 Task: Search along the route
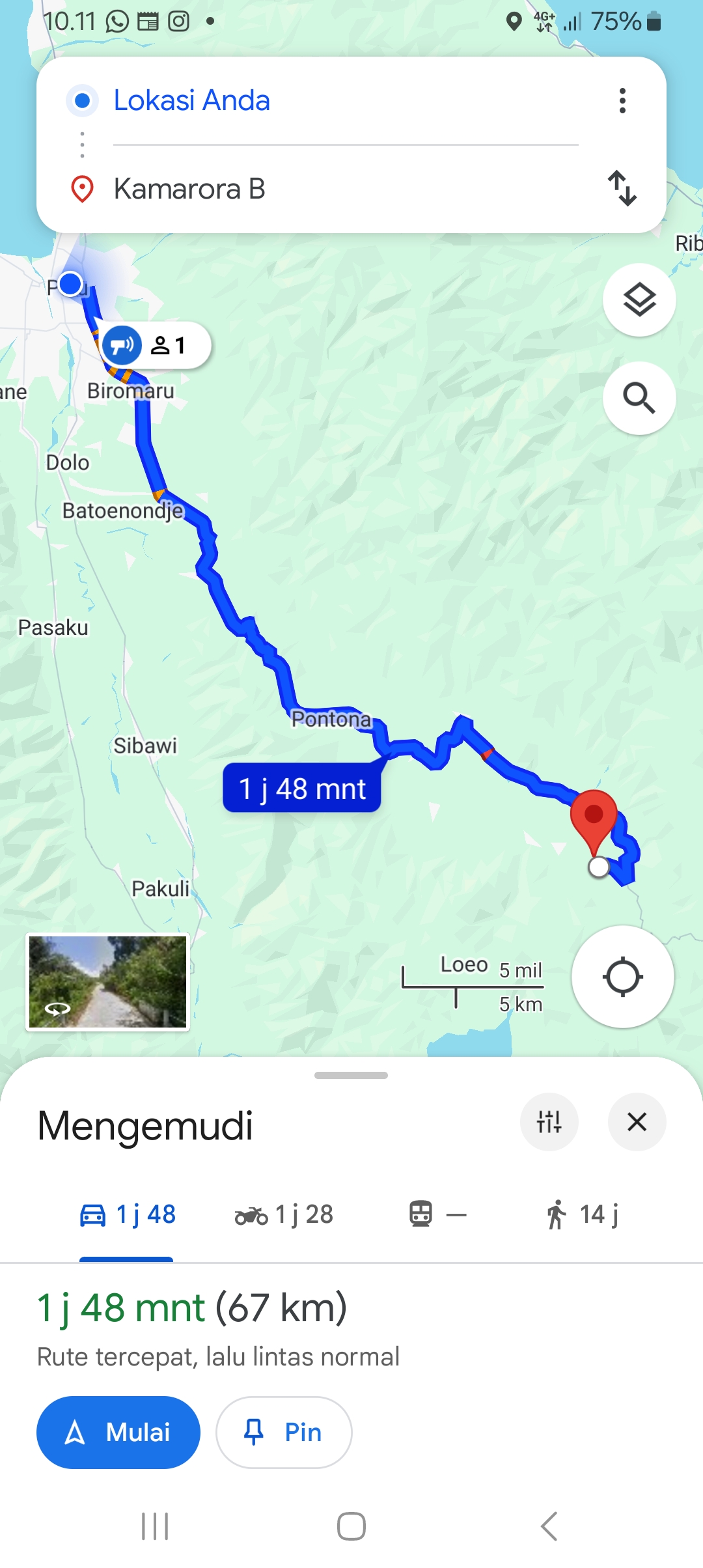[x=639, y=398]
